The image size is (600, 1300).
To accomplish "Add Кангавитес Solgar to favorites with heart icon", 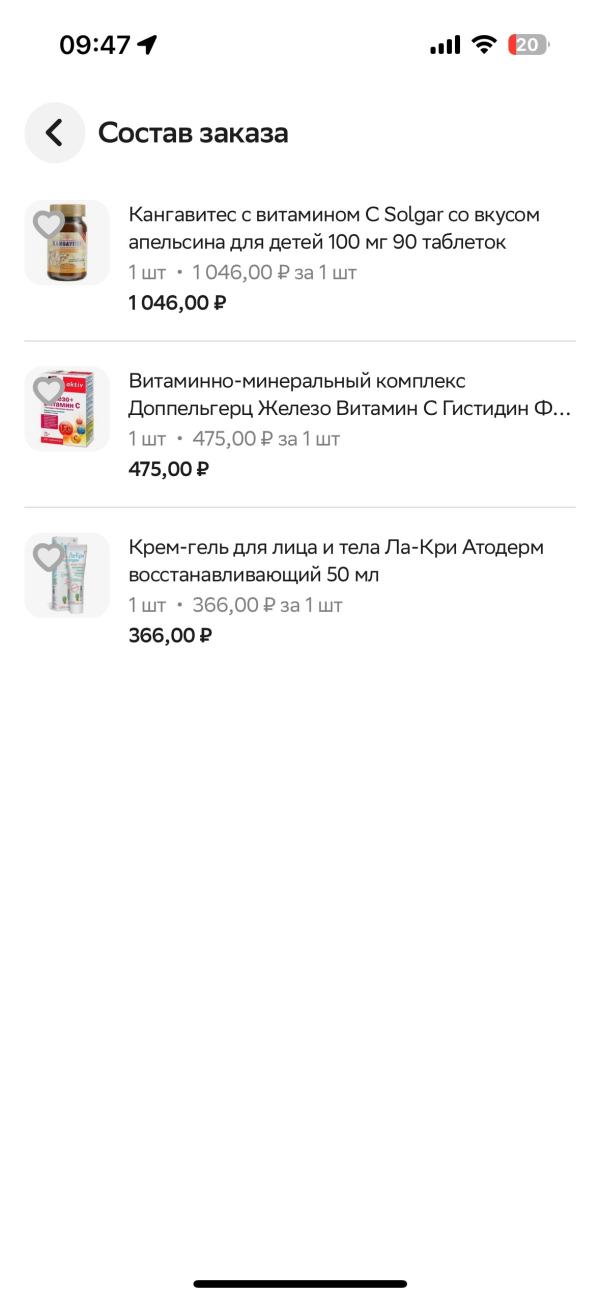I will coord(48,225).
